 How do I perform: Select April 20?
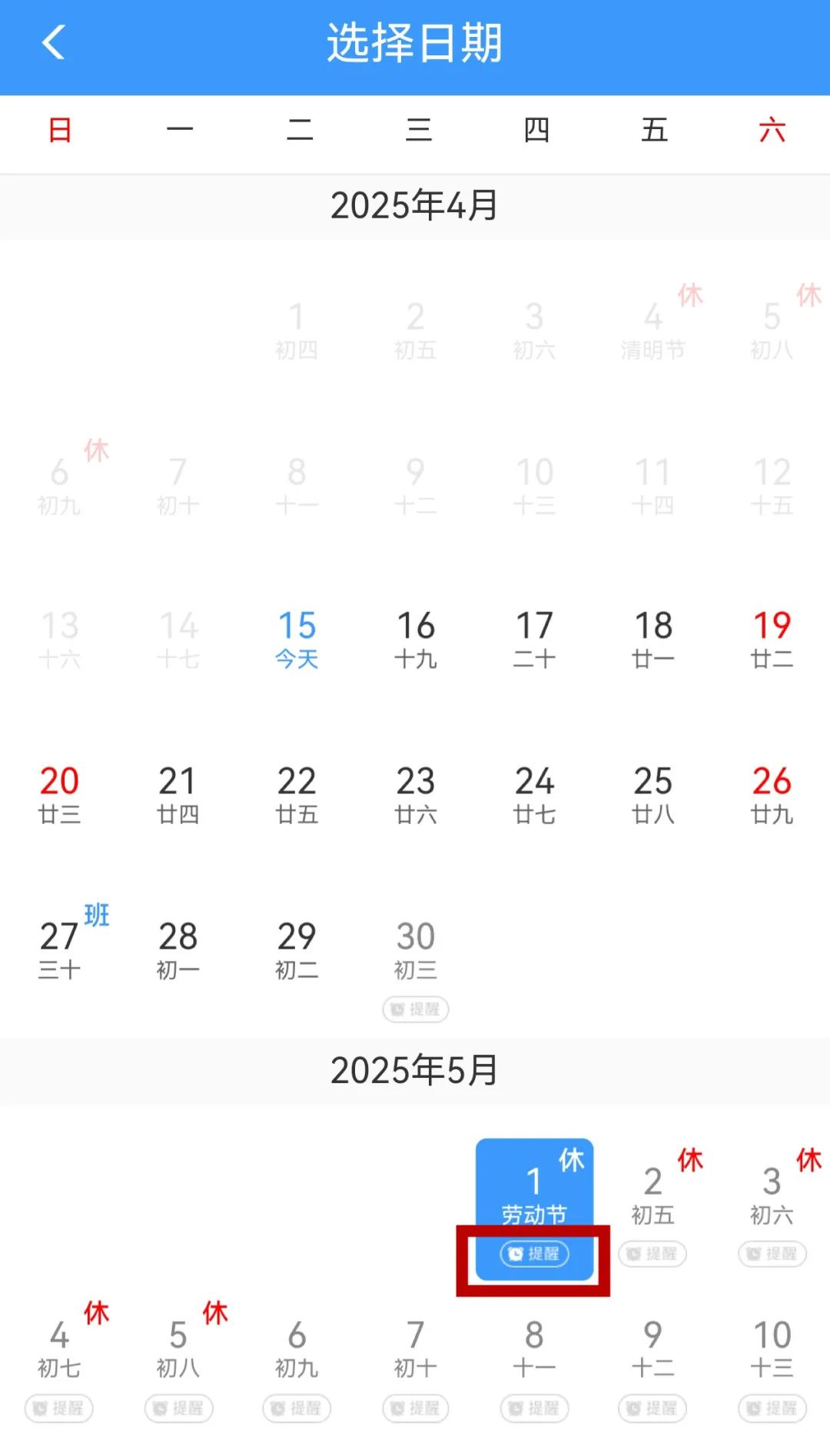coord(59,793)
